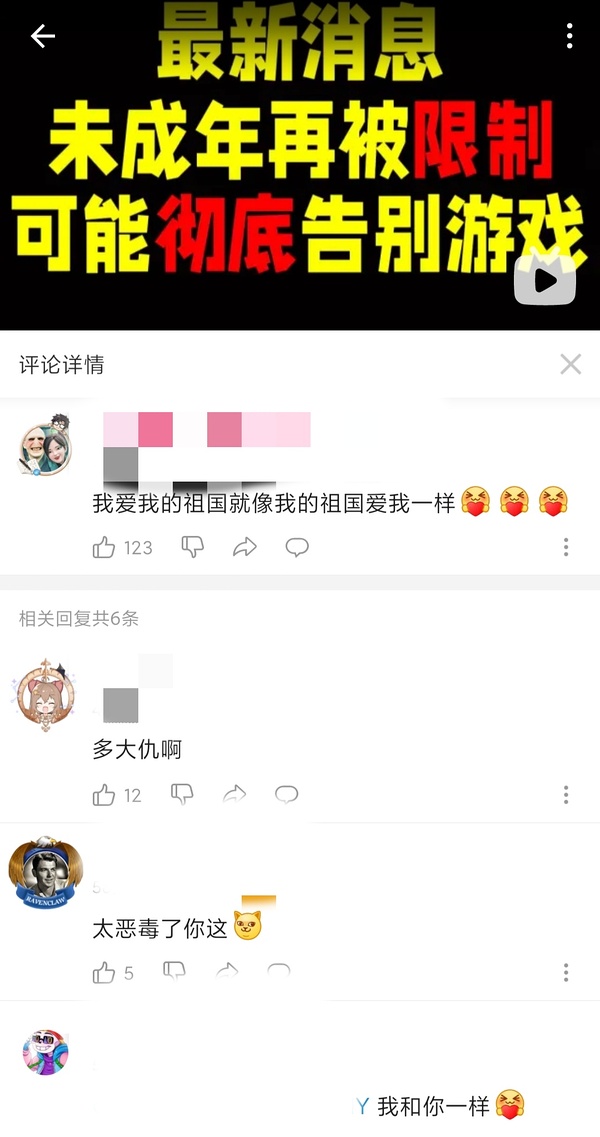
Task: Open the avatar of the 我爱我的祖国 commenter
Action: click(x=46, y=444)
